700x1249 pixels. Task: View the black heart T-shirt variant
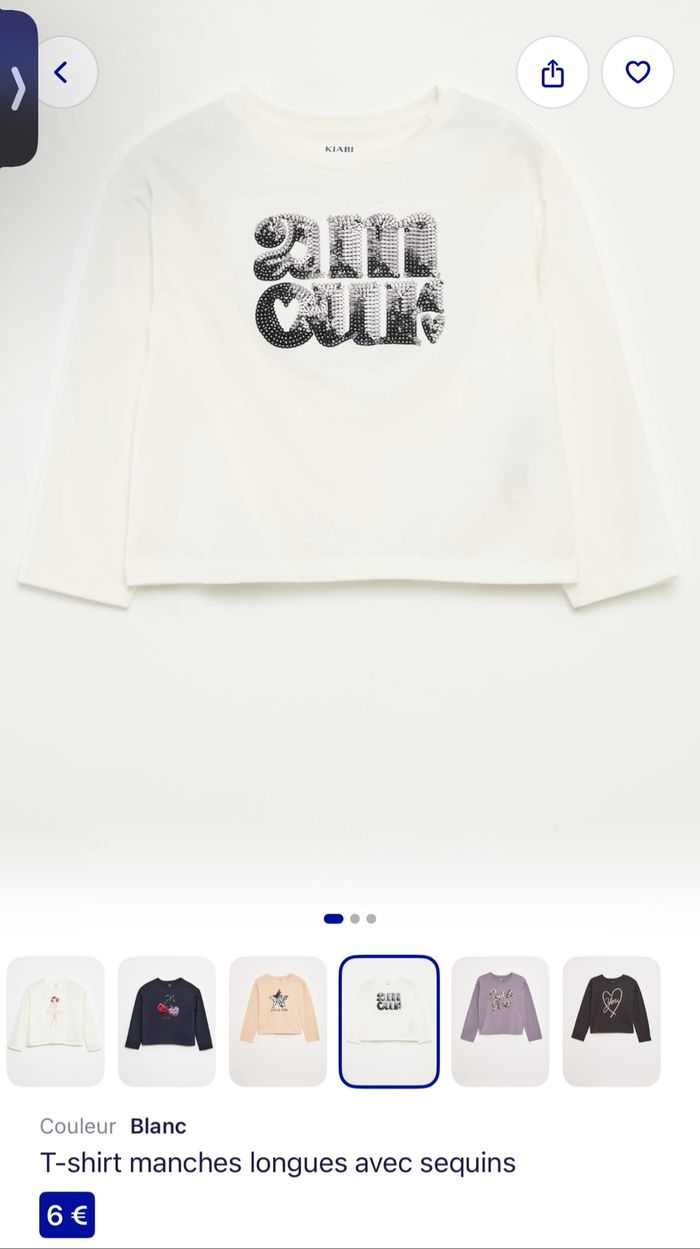611,1021
